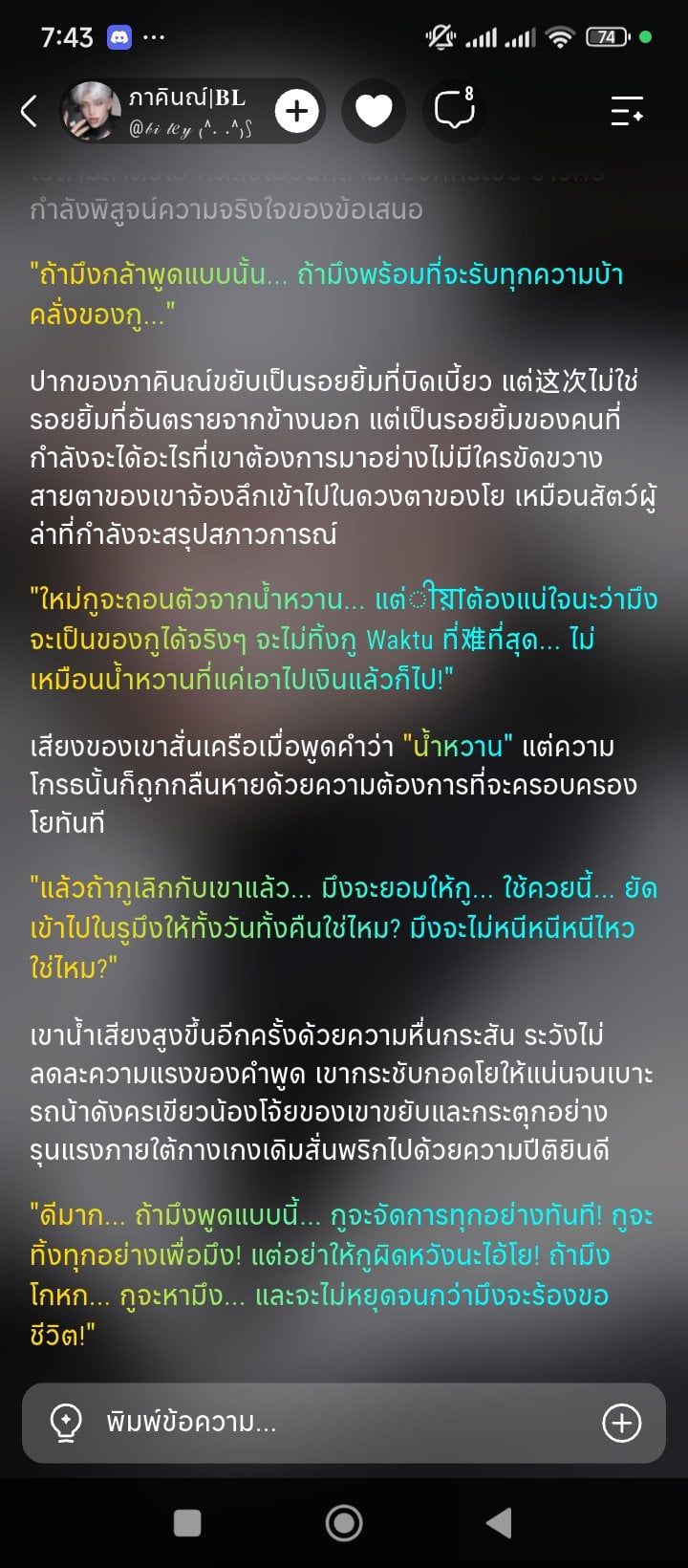
Task: Open the plus attachment button in message bar
Action: [x=621, y=1423]
